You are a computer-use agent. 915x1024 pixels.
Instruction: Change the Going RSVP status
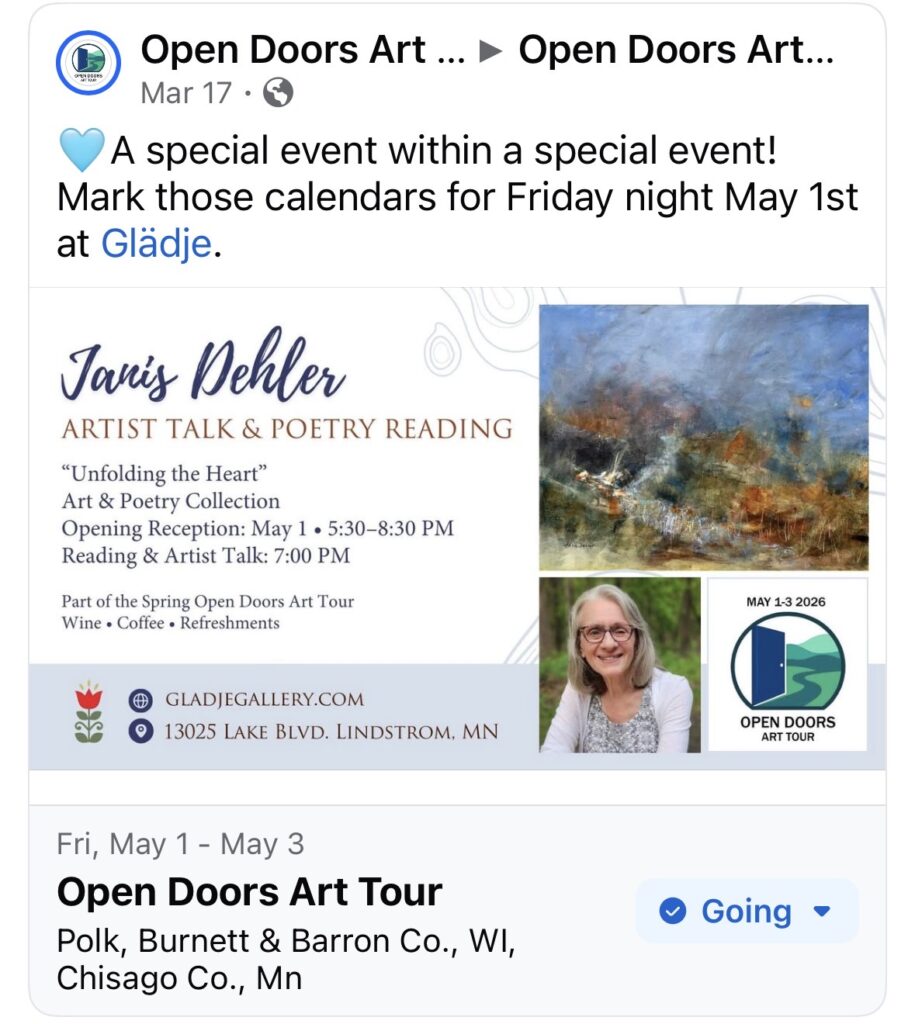(x=746, y=911)
